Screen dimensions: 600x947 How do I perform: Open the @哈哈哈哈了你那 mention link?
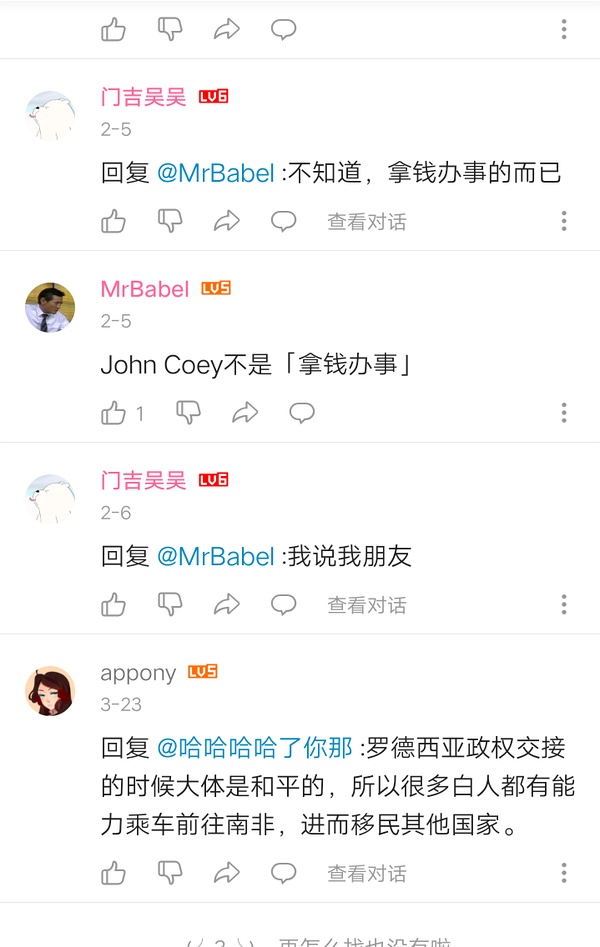pyautogui.click(x=254, y=748)
